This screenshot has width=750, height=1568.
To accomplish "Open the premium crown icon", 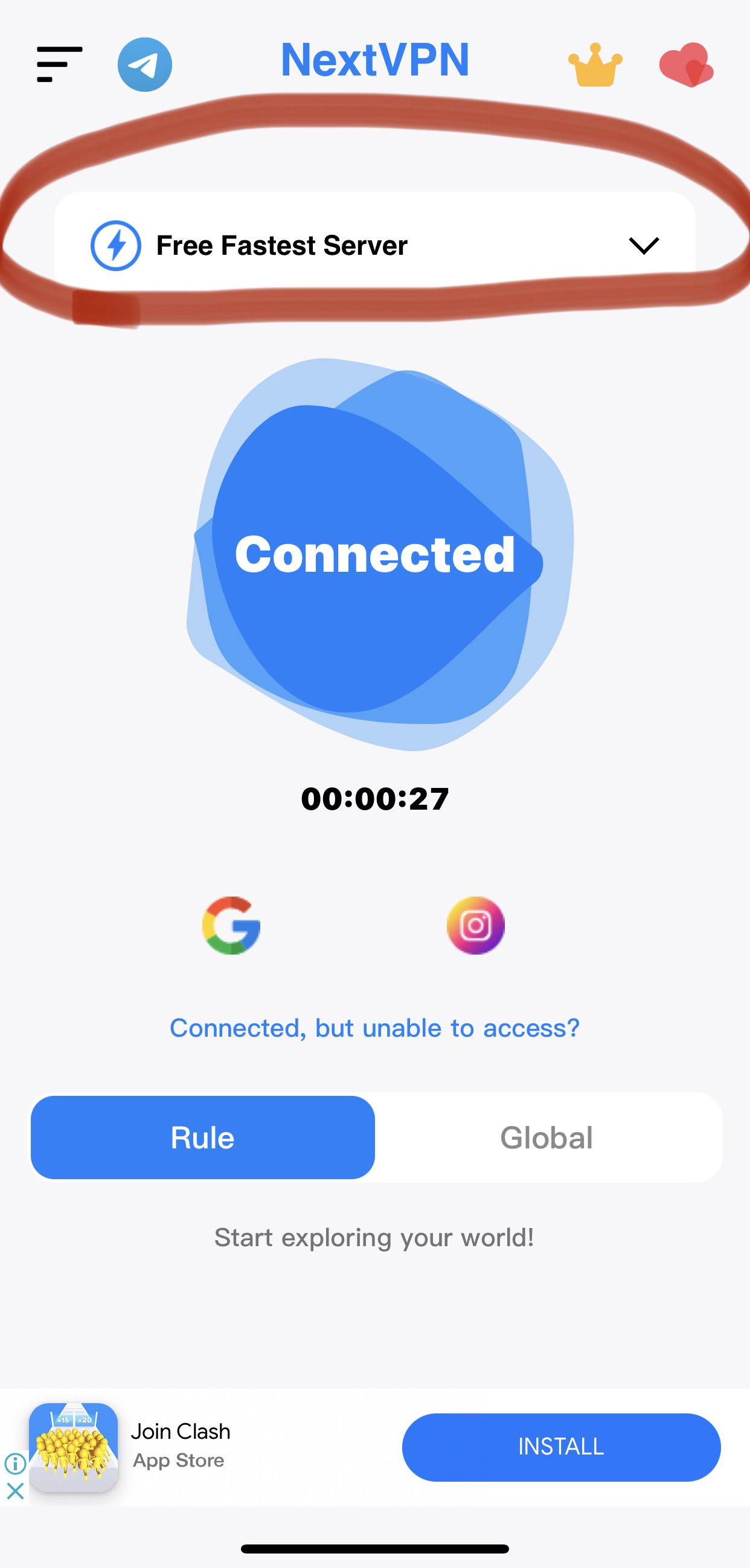I will pos(595,65).
